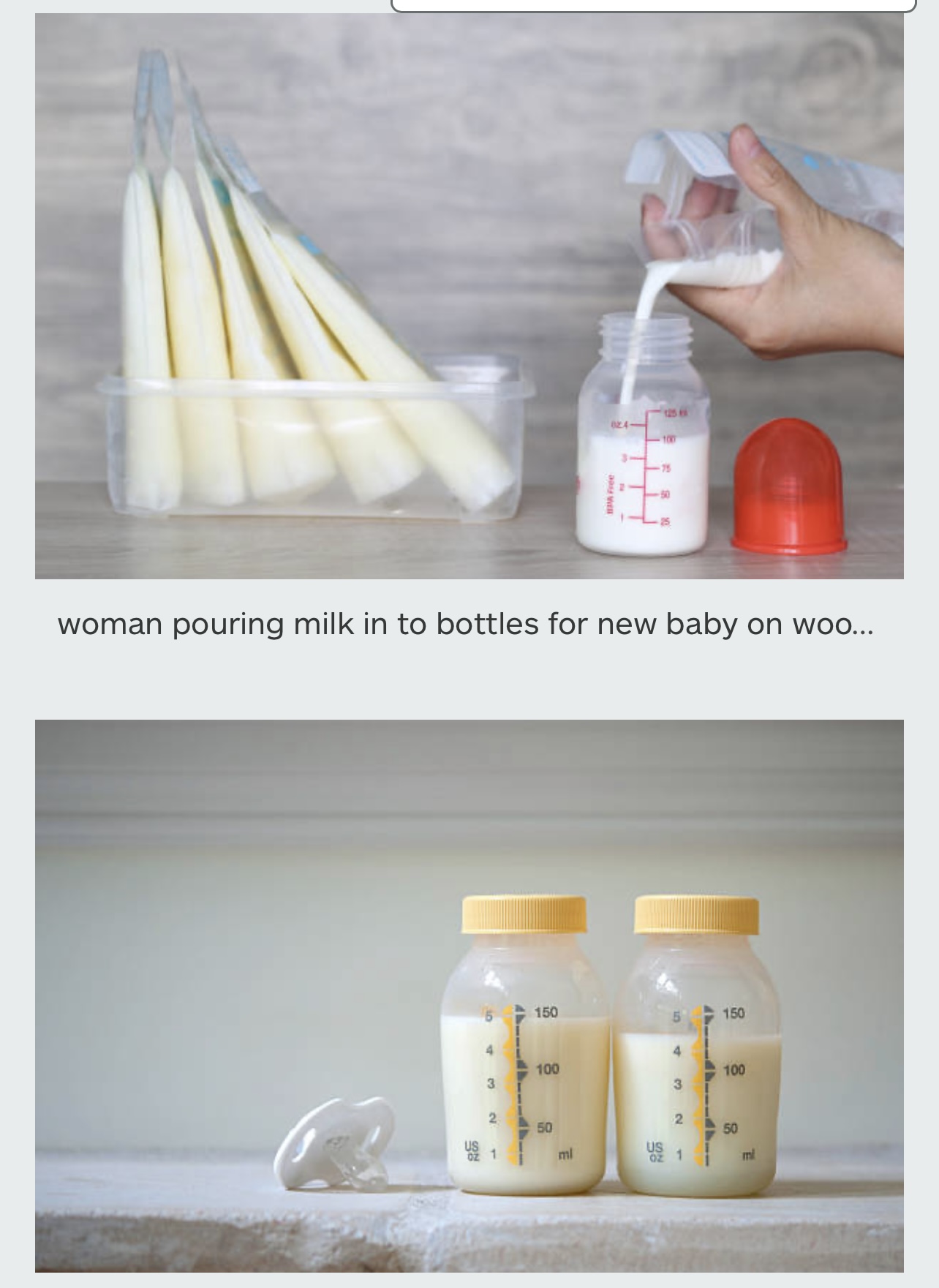This screenshot has height=1288, width=939.
Task: Open the woman pouring milk photo
Action: 469,296
